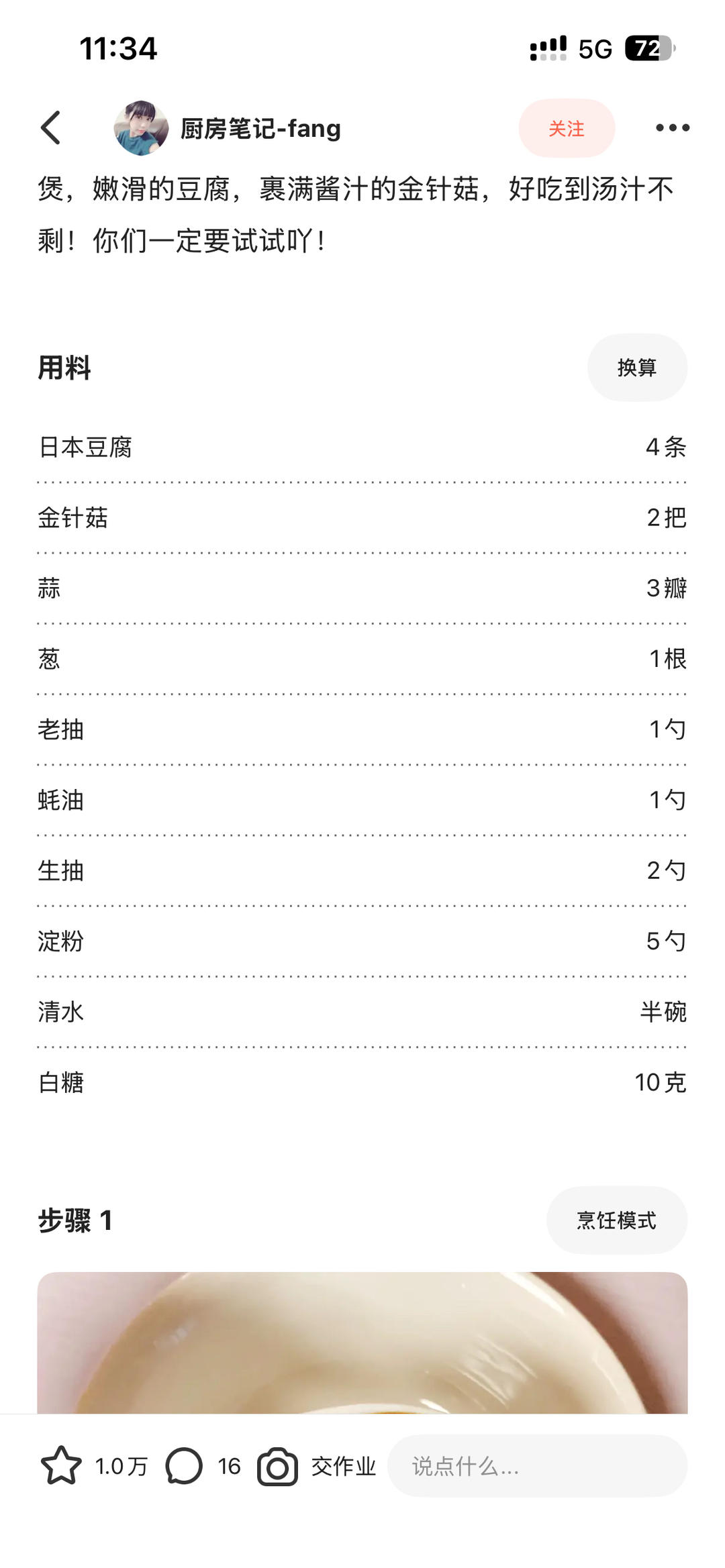Favorite this recipe with the star
Image resolution: width=725 pixels, height=1568 pixels.
[61, 1465]
